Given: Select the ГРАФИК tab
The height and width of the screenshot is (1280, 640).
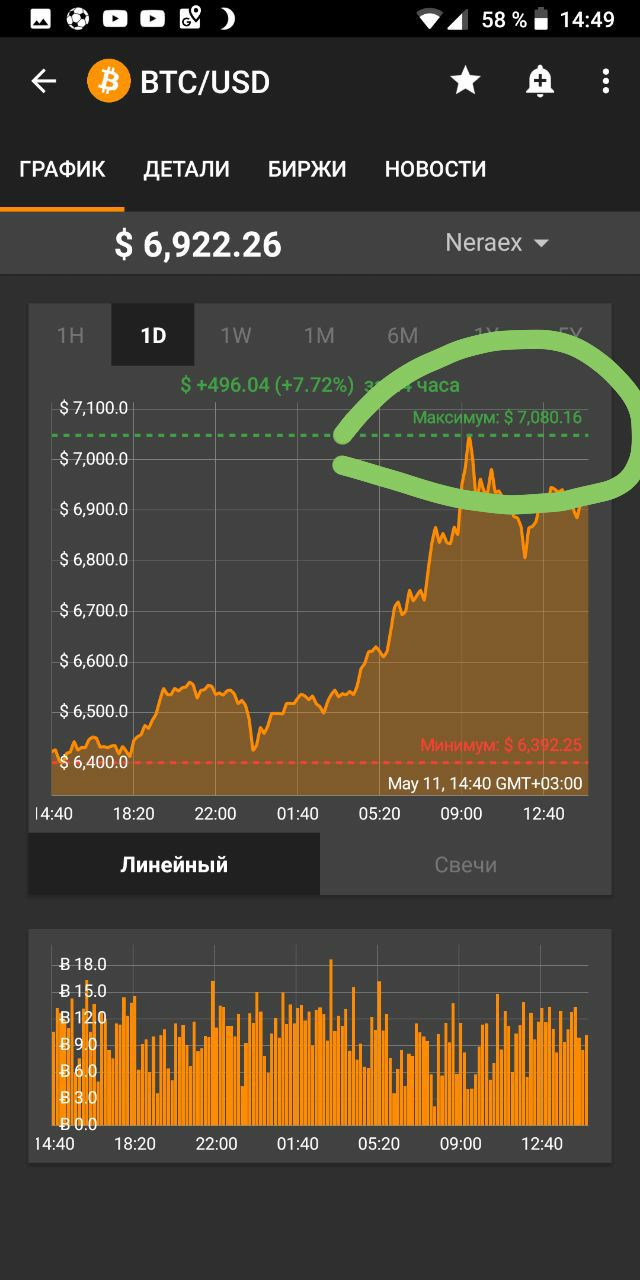Looking at the screenshot, I should (62, 169).
